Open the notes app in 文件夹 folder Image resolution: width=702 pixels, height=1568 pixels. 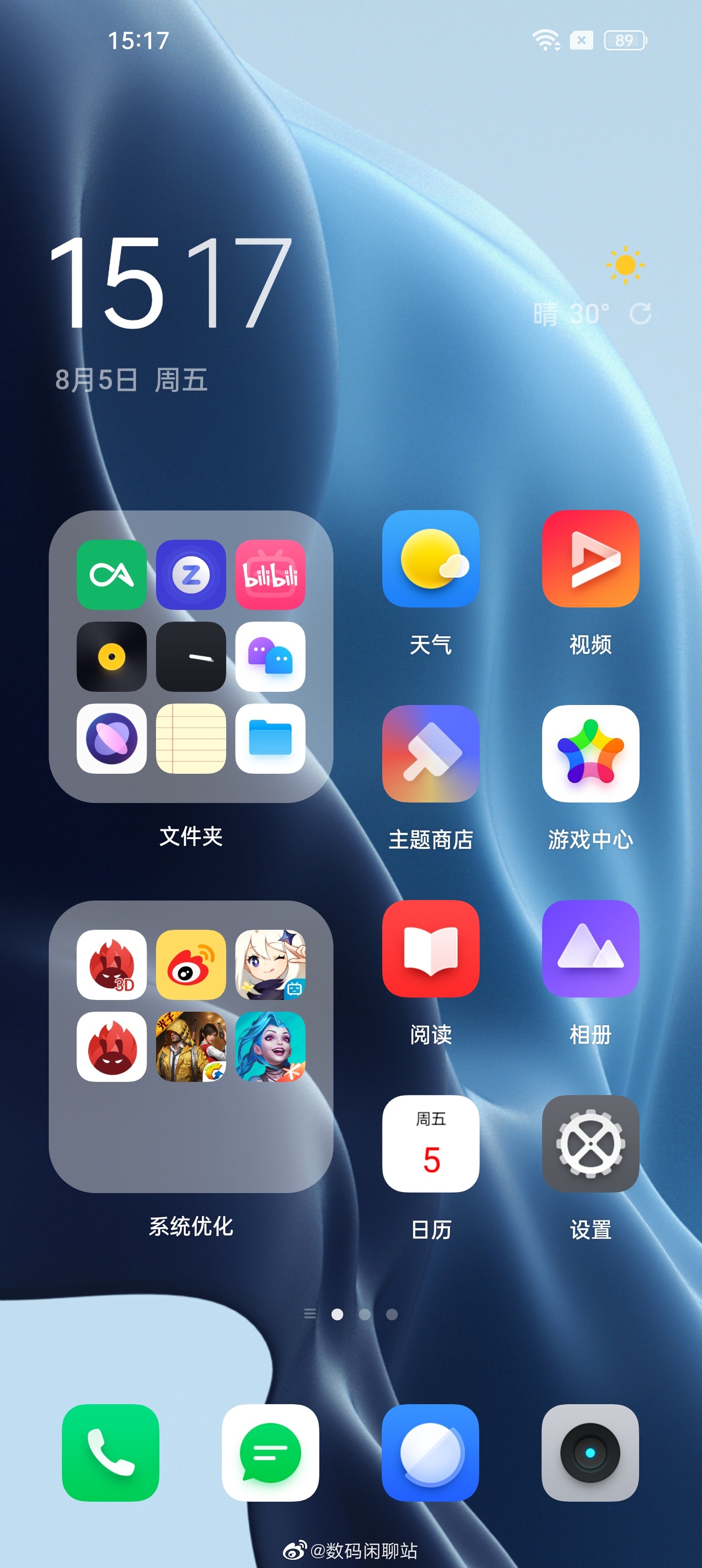coord(191,738)
